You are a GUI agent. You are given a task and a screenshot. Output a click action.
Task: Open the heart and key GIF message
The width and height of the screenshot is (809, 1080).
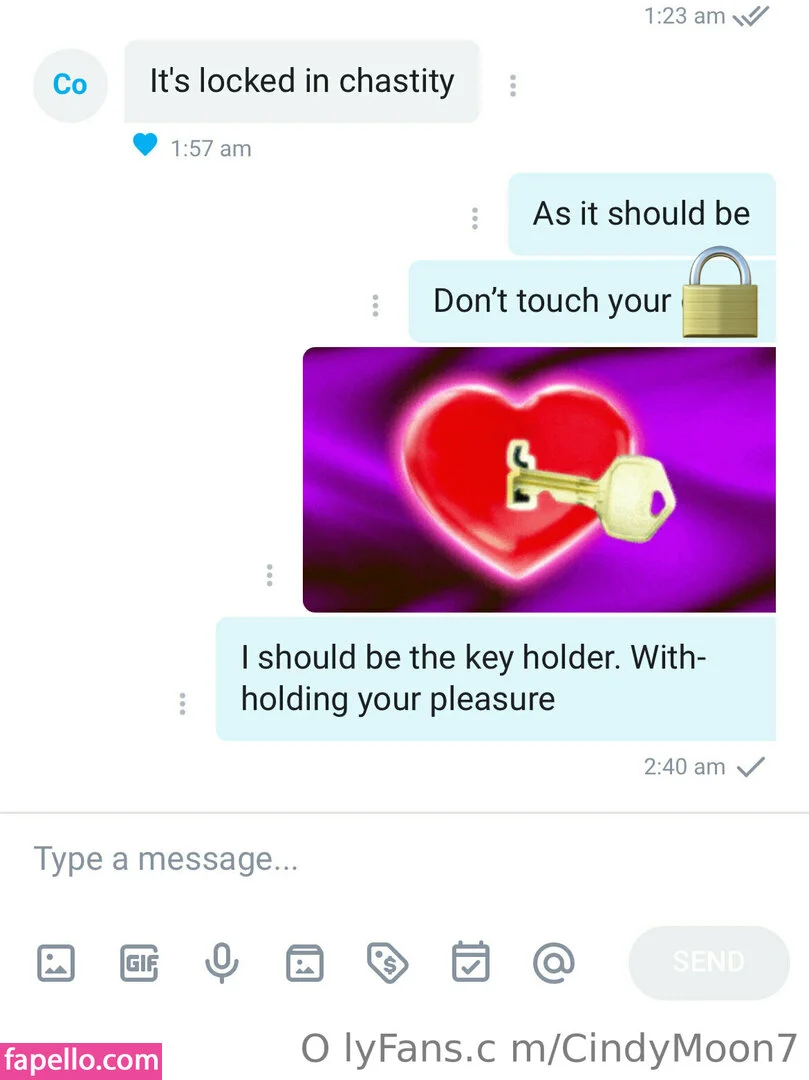[540, 479]
